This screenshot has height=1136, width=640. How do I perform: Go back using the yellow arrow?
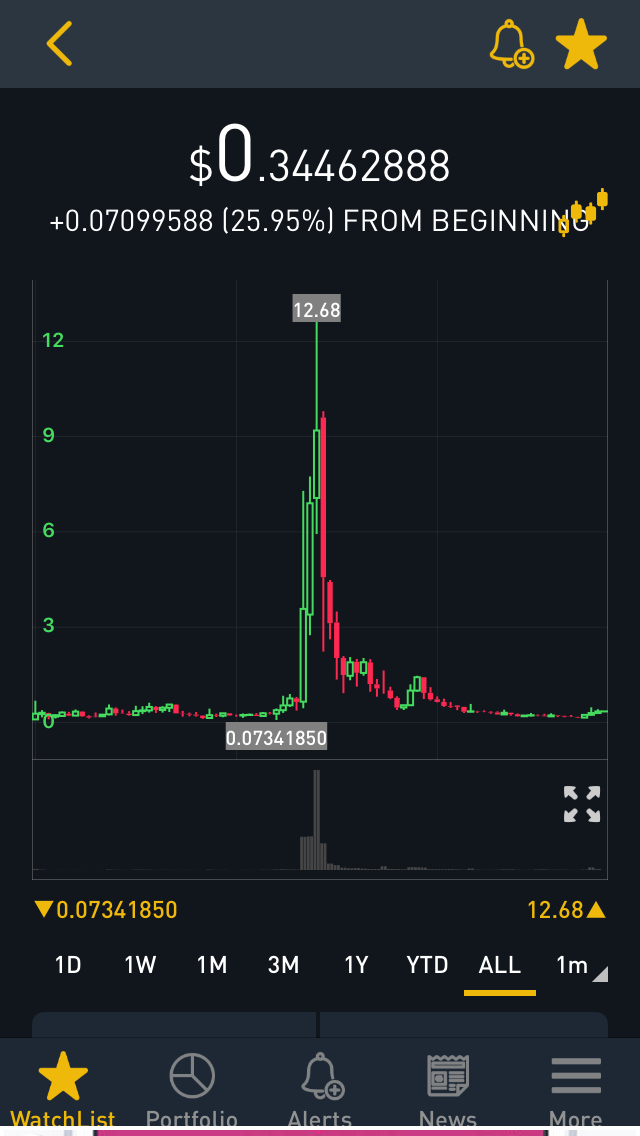(x=59, y=43)
